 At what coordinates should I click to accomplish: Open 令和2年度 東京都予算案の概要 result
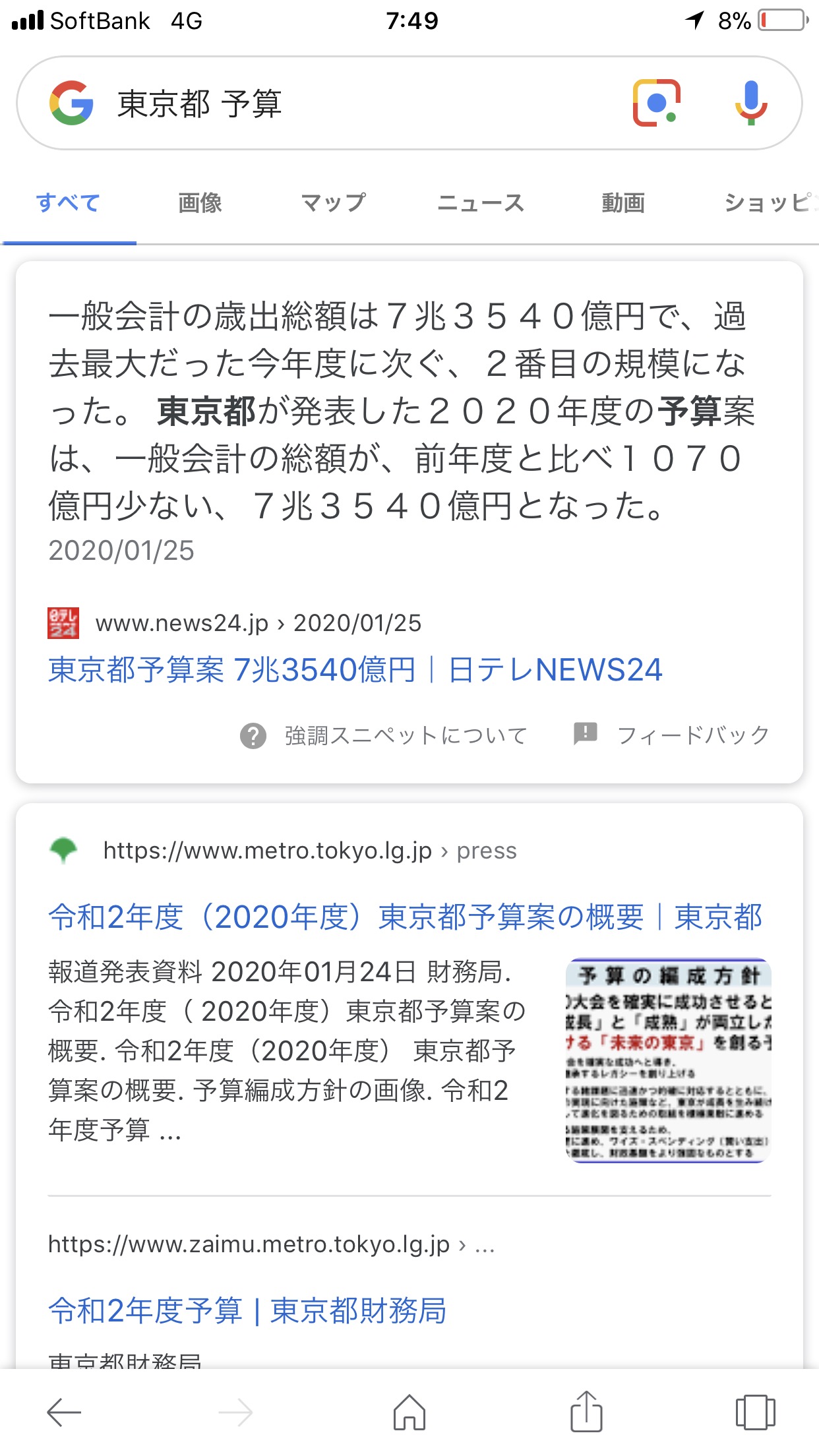point(405,917)
